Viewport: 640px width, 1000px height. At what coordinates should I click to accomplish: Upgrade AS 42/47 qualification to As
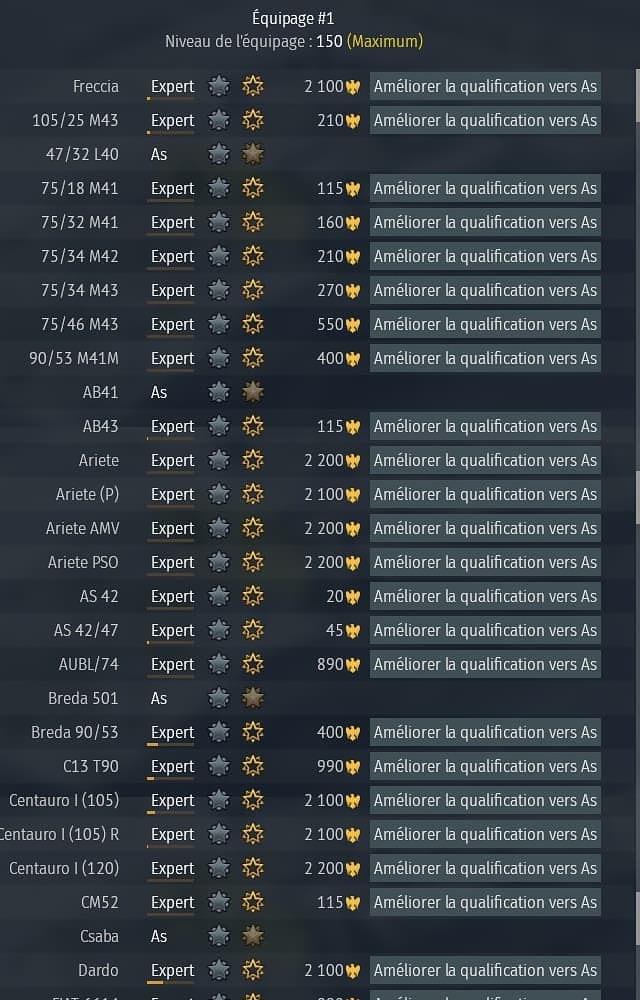click(485, 631)
